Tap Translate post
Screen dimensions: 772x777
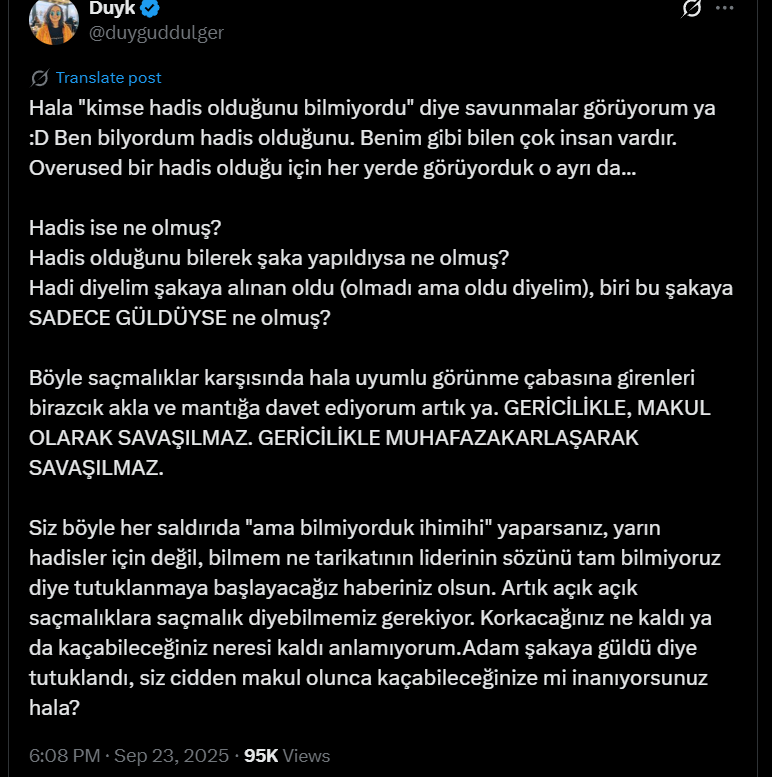[108, 77]
